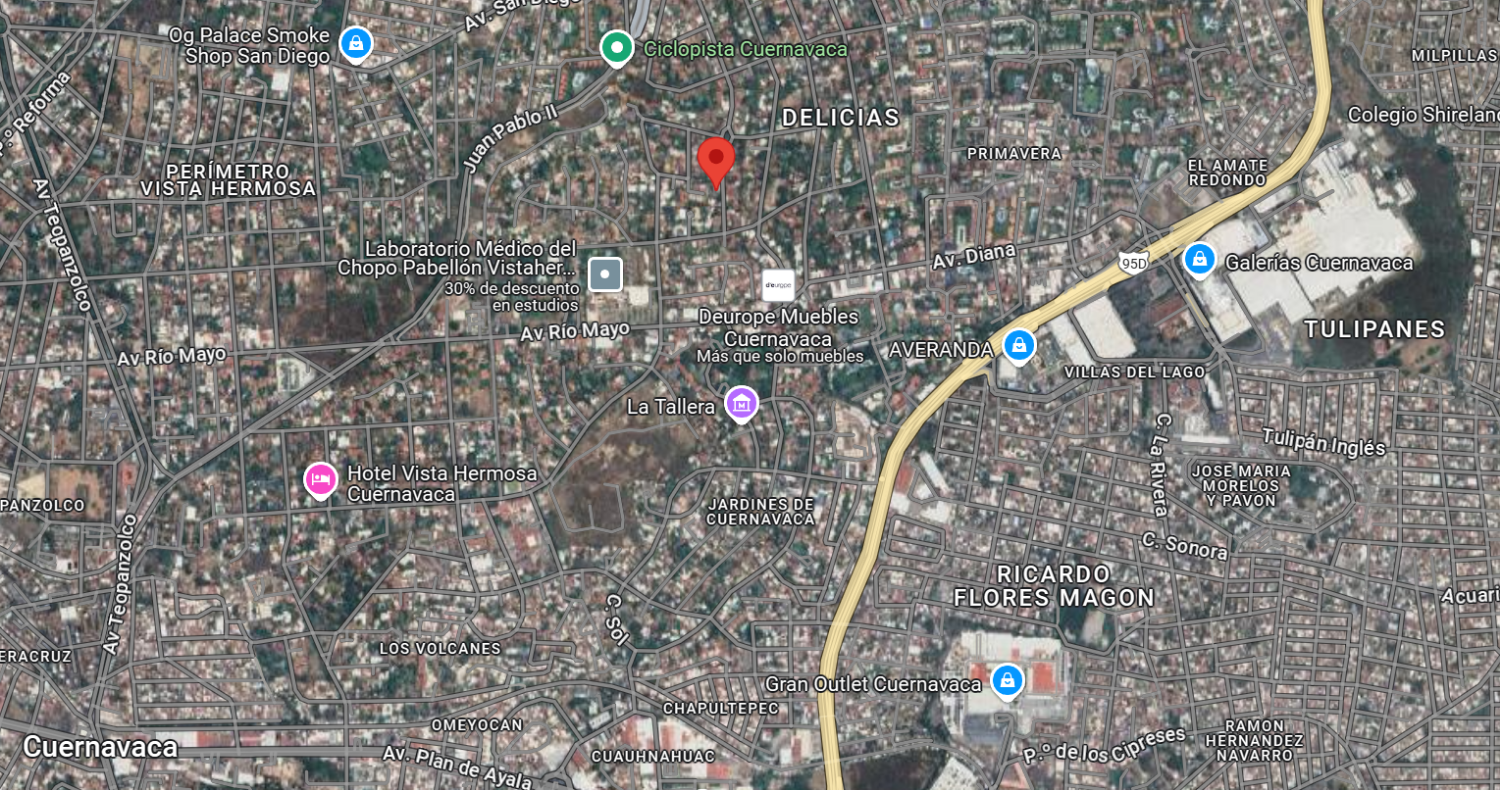Select the Gran Outlet Cuernavaca pin

[1006, 680]
